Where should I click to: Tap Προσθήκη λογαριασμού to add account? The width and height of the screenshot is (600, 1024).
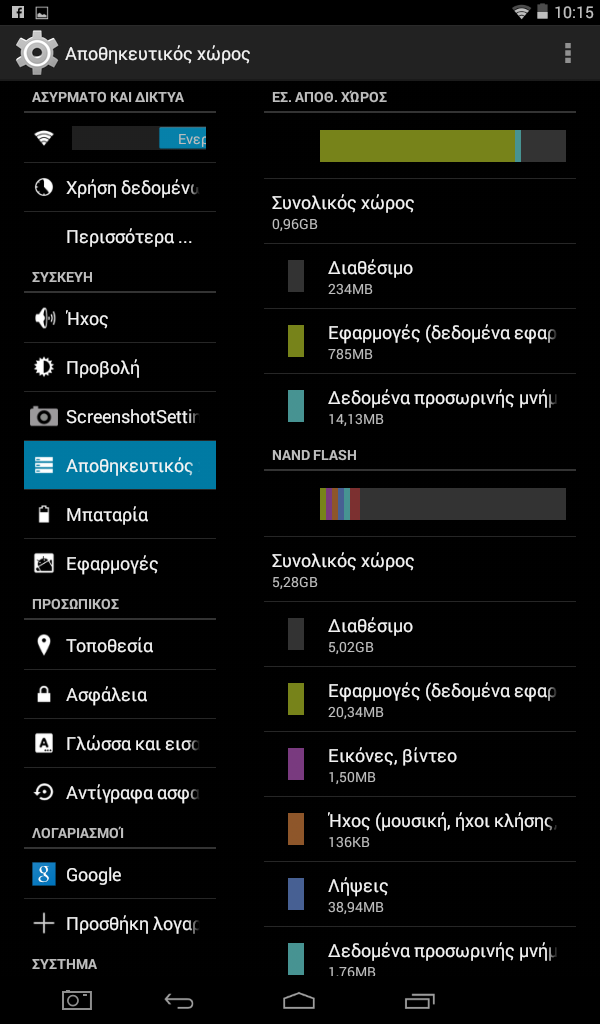coord(120,923)
